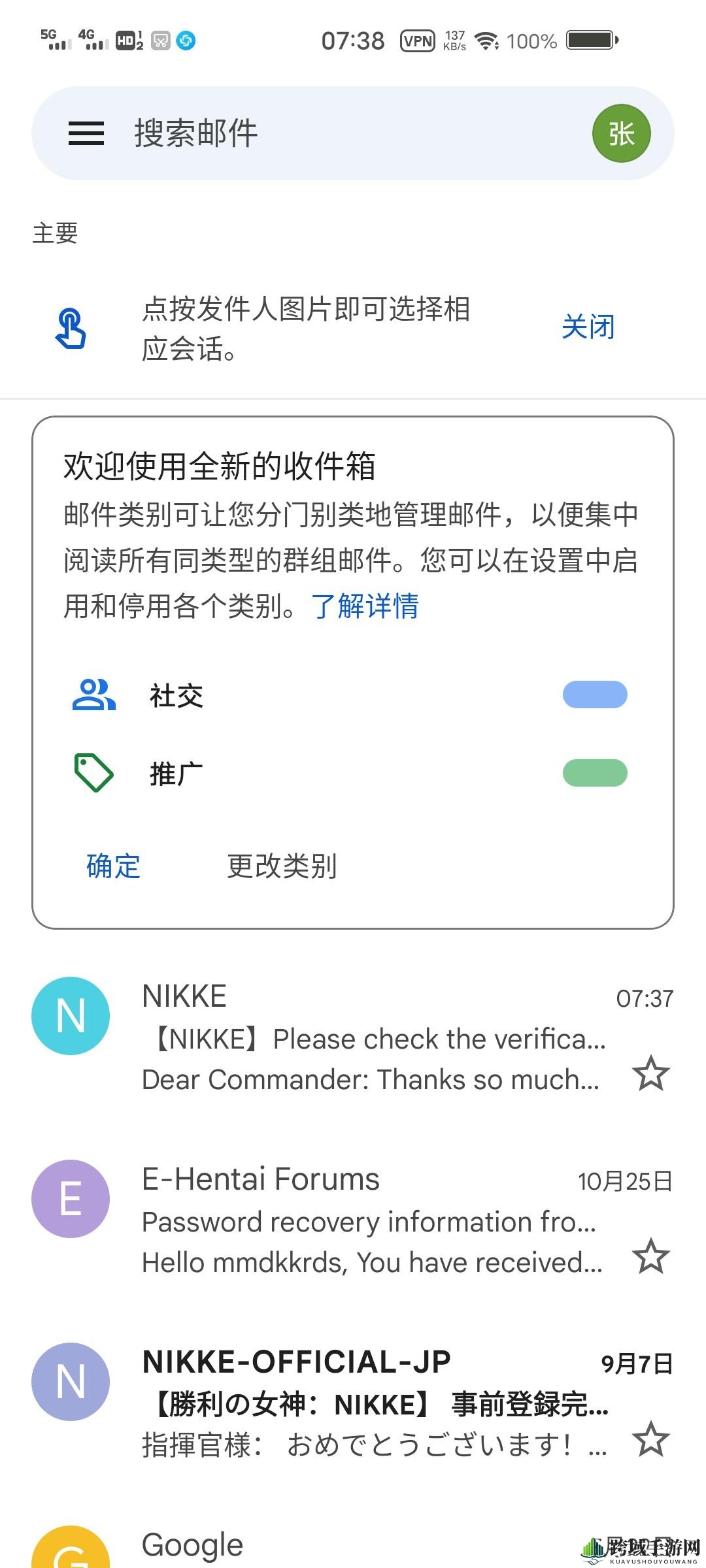This screenshot has height=1568, width=706.
Task: Tap 更改类别 to change categories
Action: [282, 866]
